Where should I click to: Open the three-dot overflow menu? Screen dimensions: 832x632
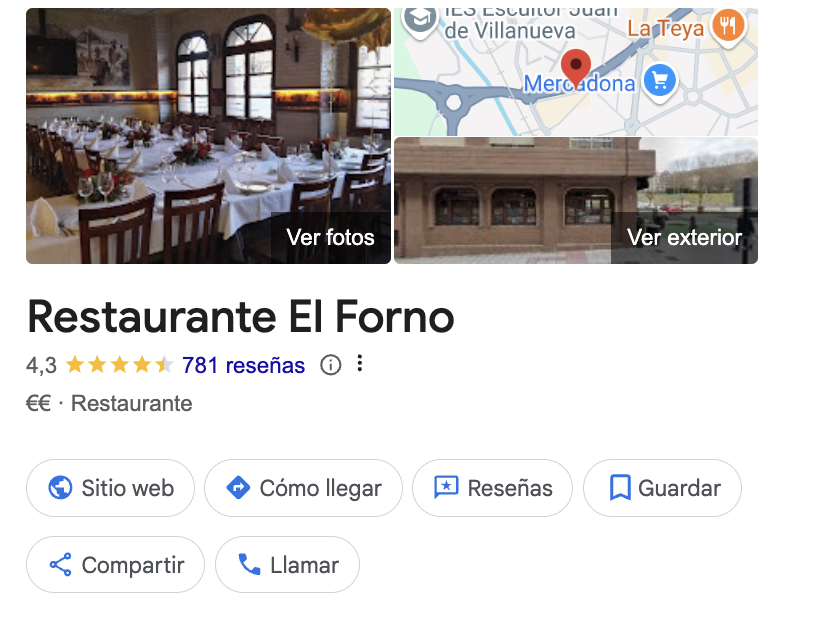coord(360,365)
